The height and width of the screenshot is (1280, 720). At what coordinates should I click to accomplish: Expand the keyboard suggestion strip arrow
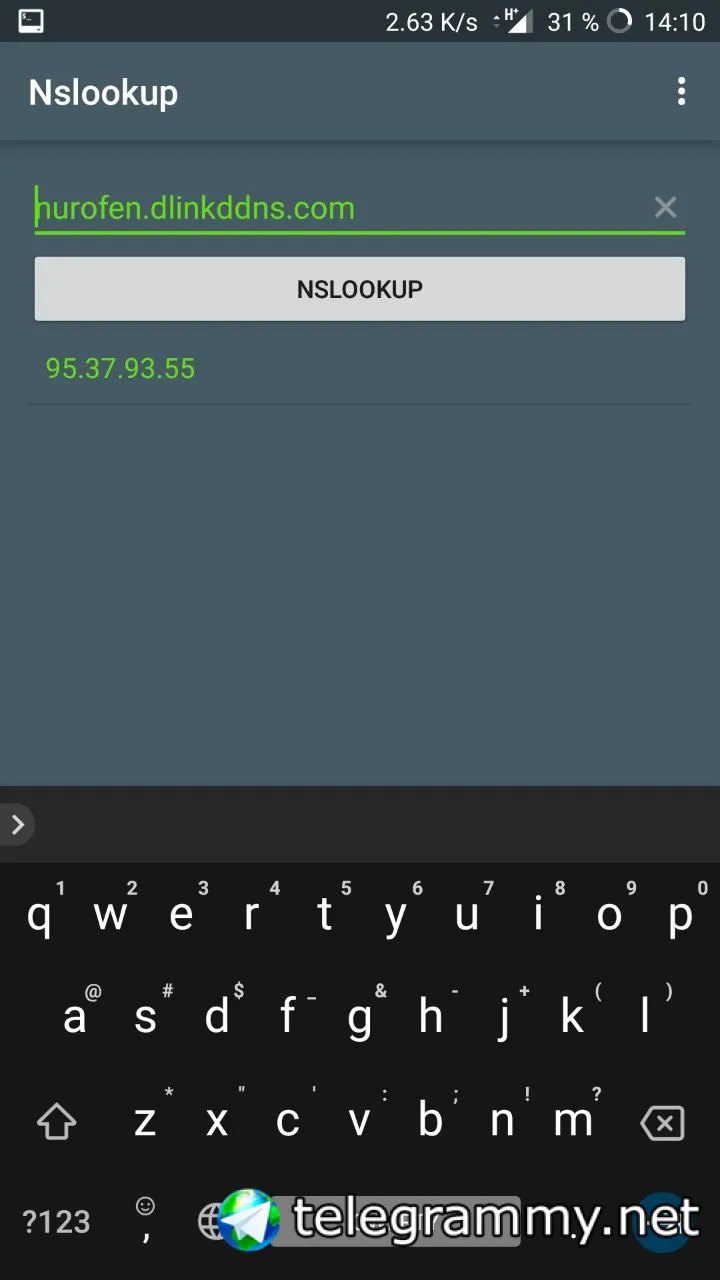17,825
